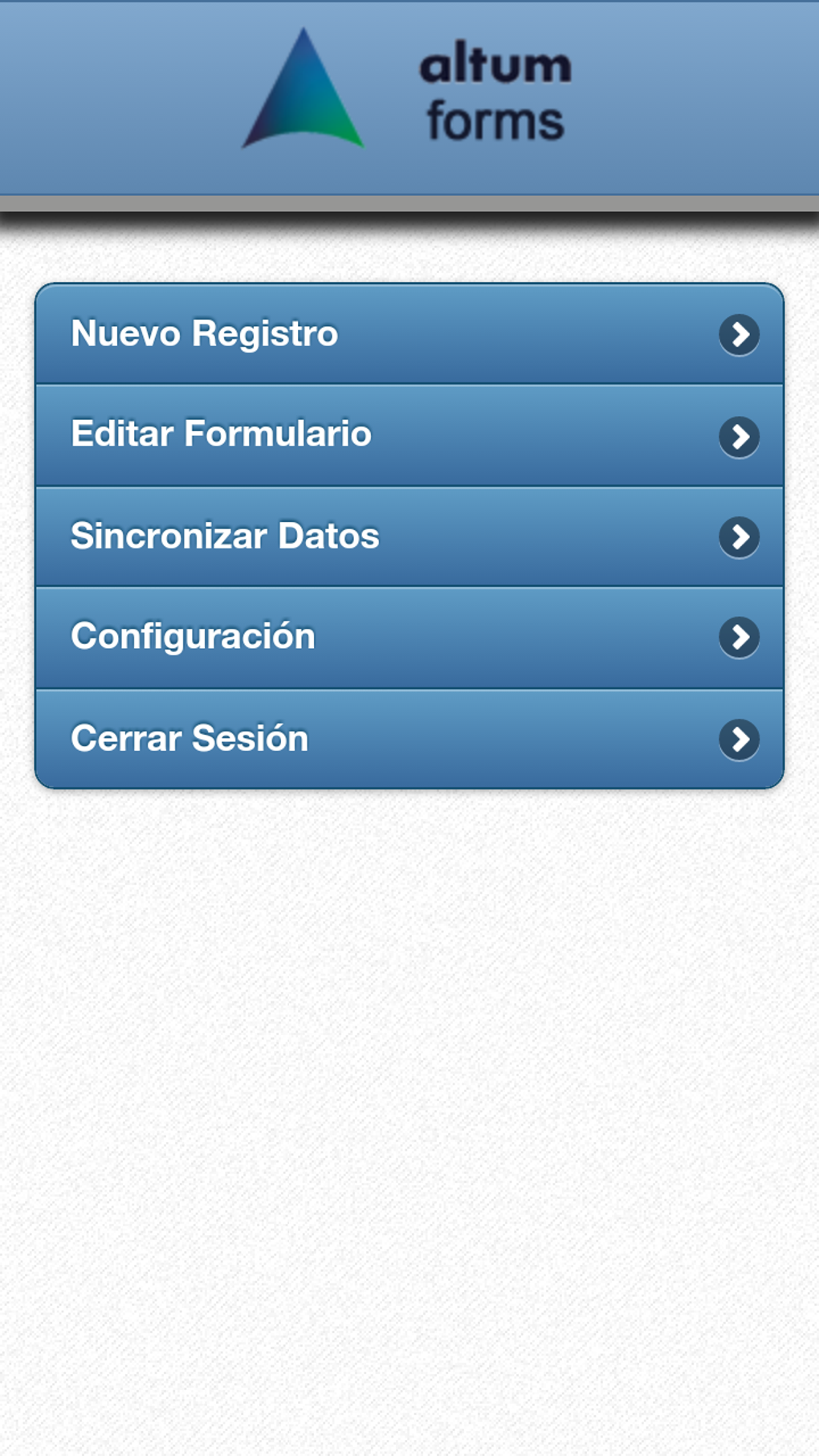Expand the Cerrar Sesión row via its arrow

tap(740, 740)
